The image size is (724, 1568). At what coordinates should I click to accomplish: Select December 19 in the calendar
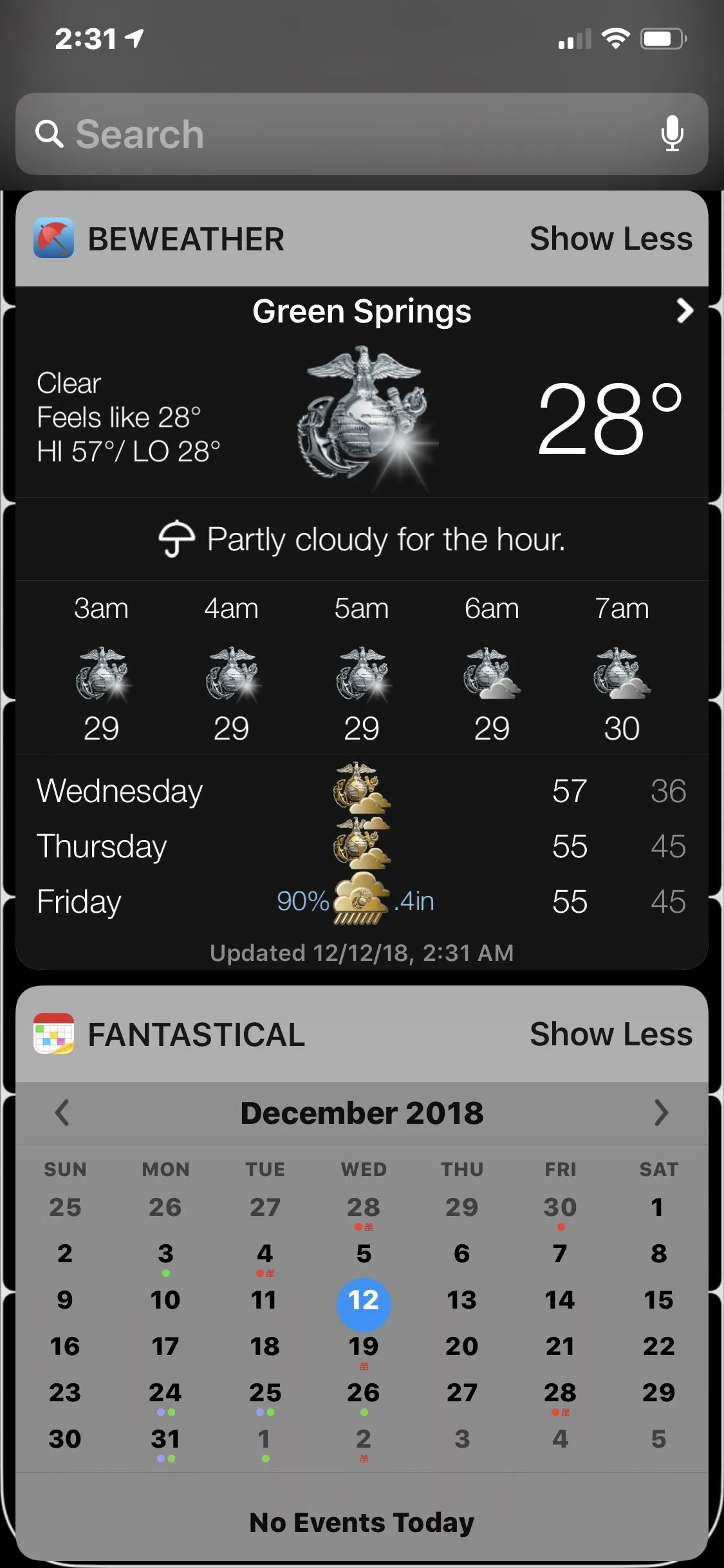coord(364,1347)
